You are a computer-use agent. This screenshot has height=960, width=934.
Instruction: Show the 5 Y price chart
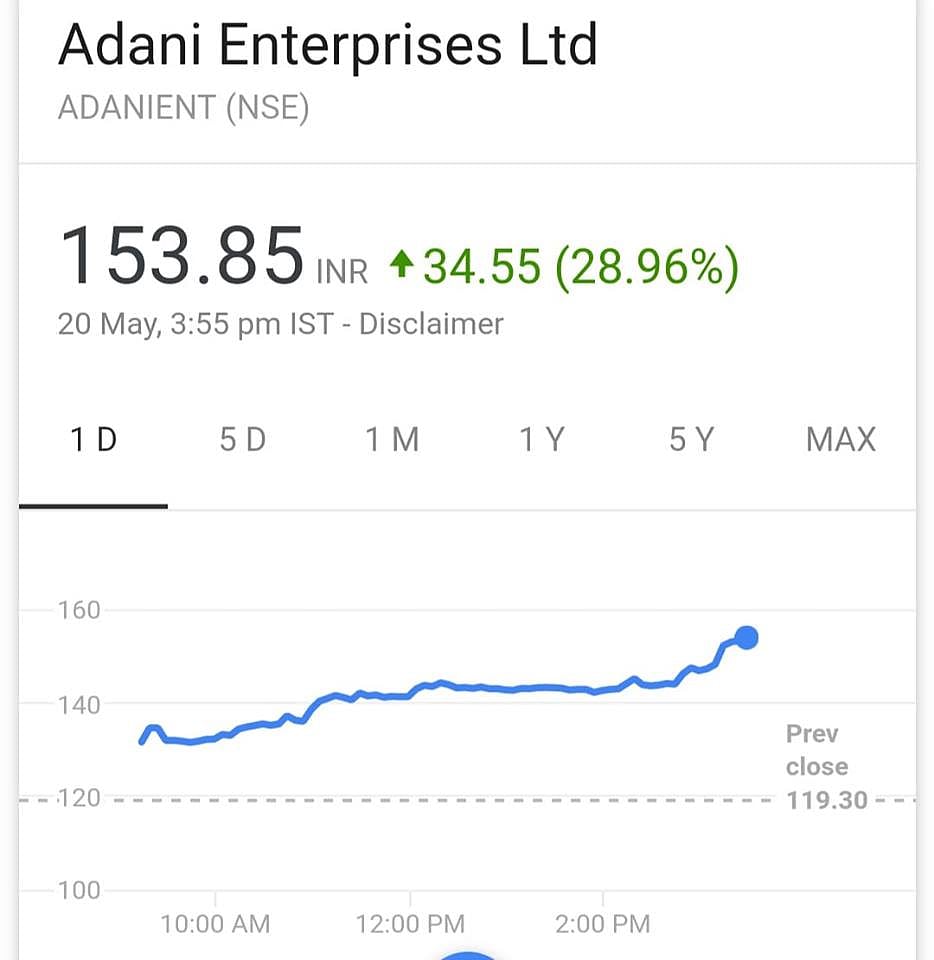[x=692, y=440]
